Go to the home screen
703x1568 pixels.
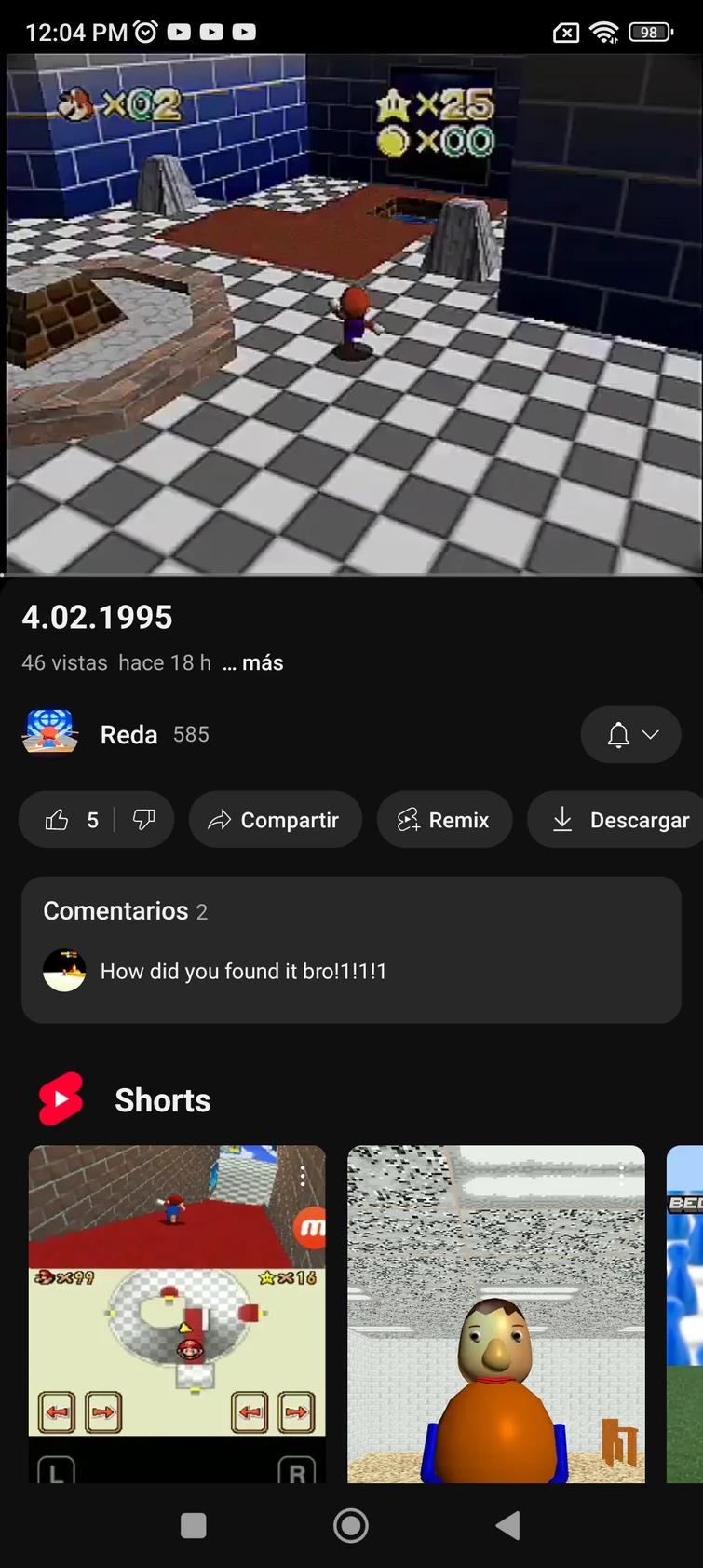351,1526
